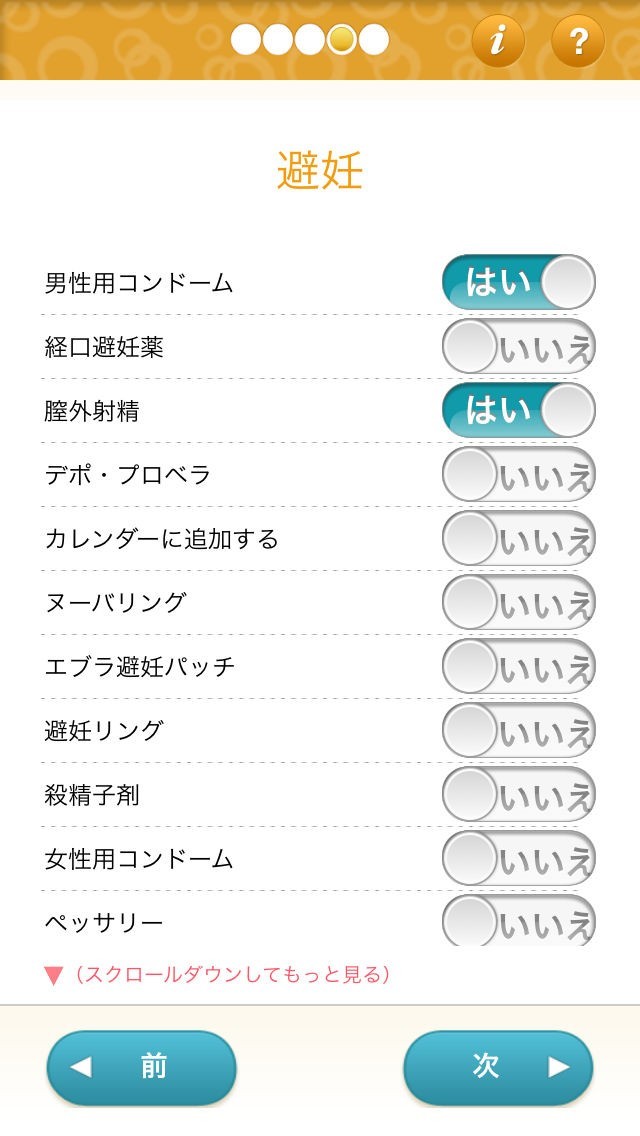Toggle カレンダーに追加する on

point(518,538)
